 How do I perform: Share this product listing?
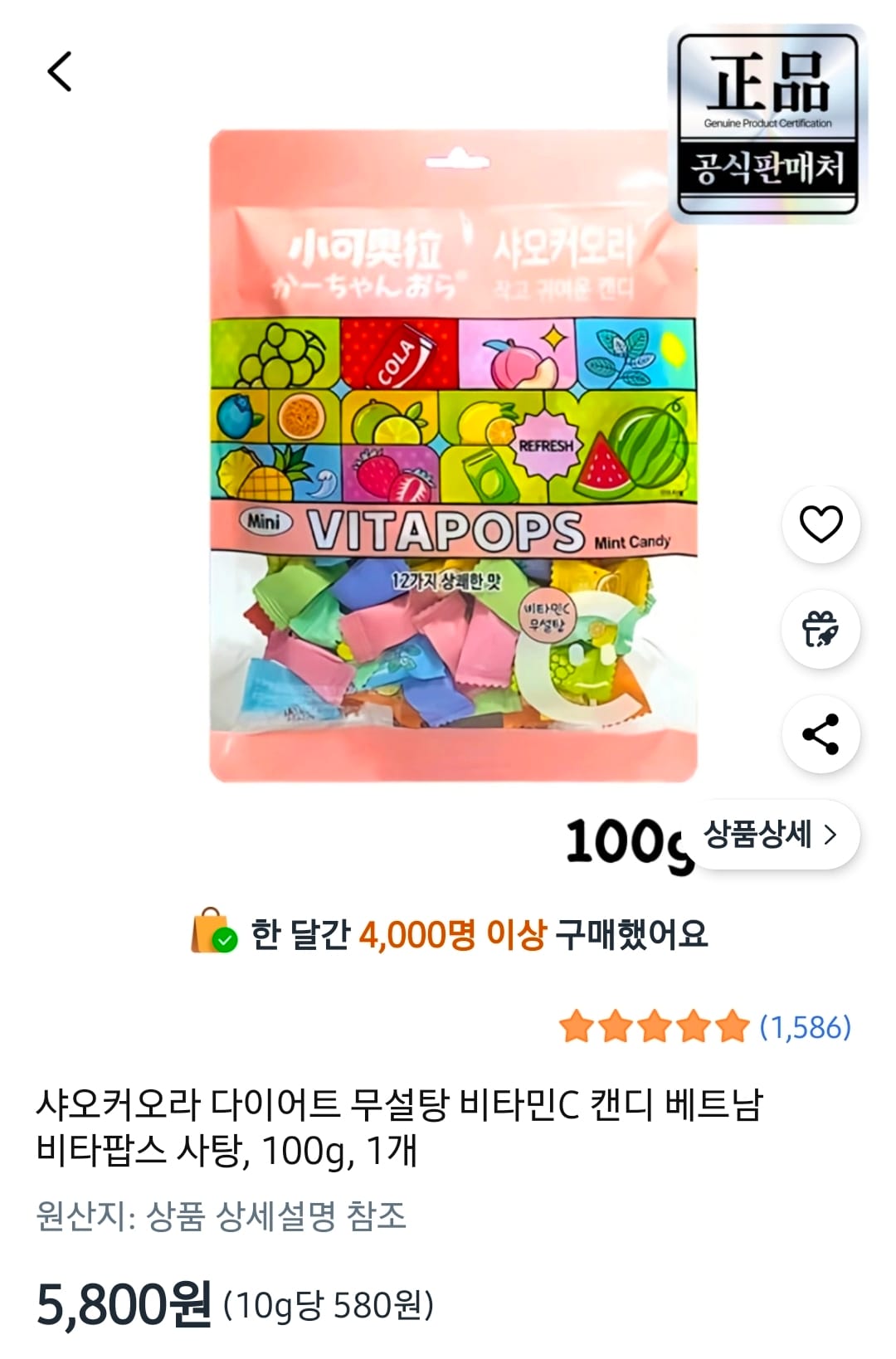pyautogui.click(x=821, y=734)
